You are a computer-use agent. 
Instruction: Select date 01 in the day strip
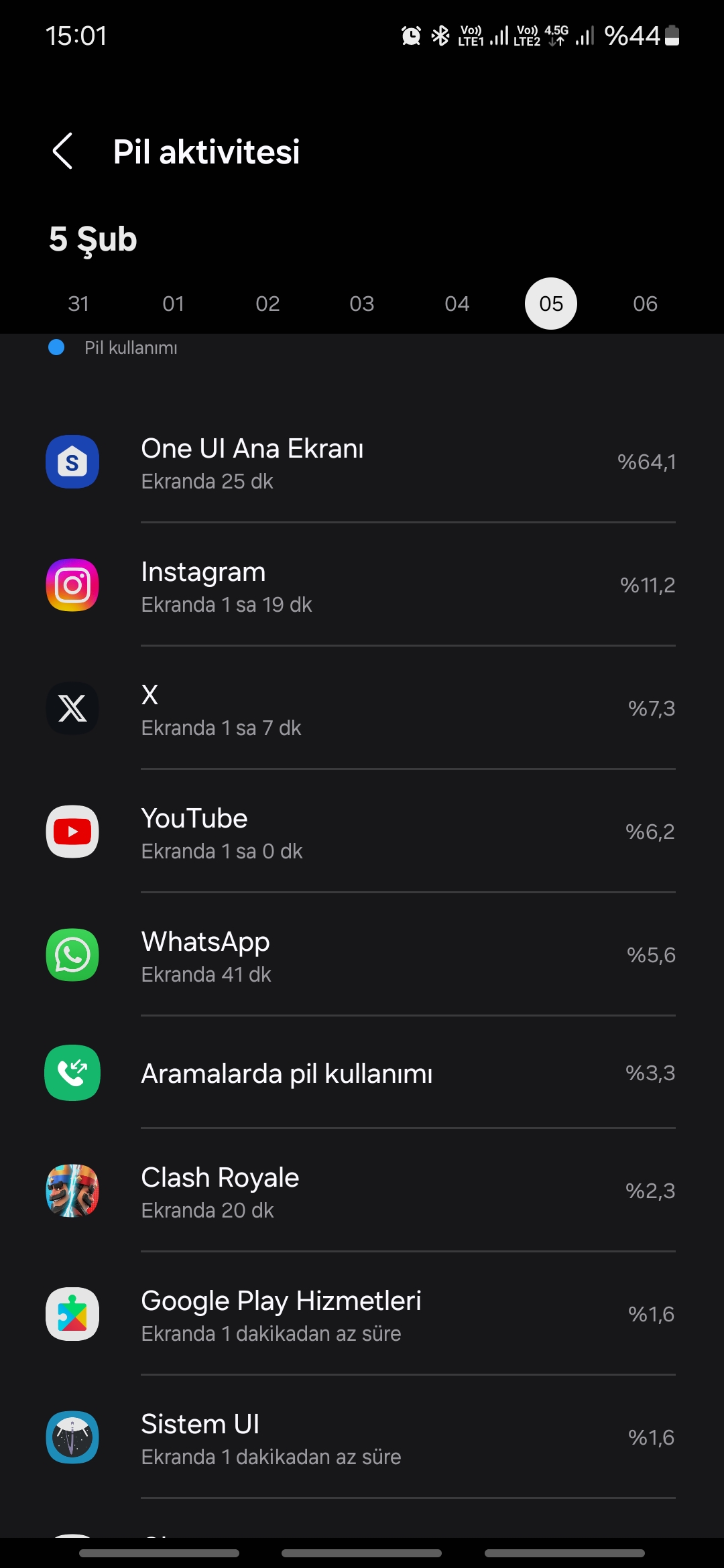coord(174,304)
